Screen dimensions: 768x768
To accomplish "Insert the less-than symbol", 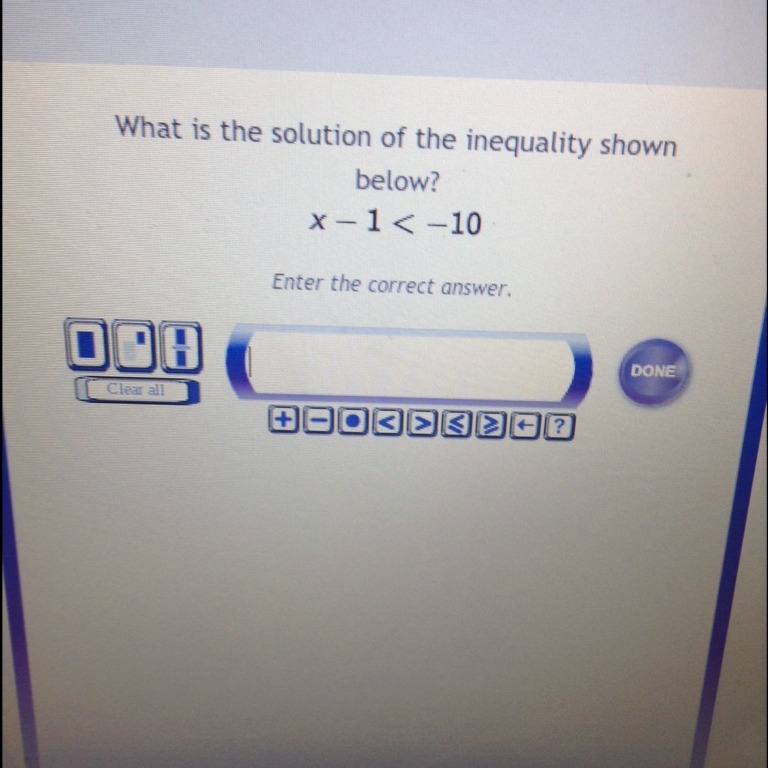I will tap(387, 424).
